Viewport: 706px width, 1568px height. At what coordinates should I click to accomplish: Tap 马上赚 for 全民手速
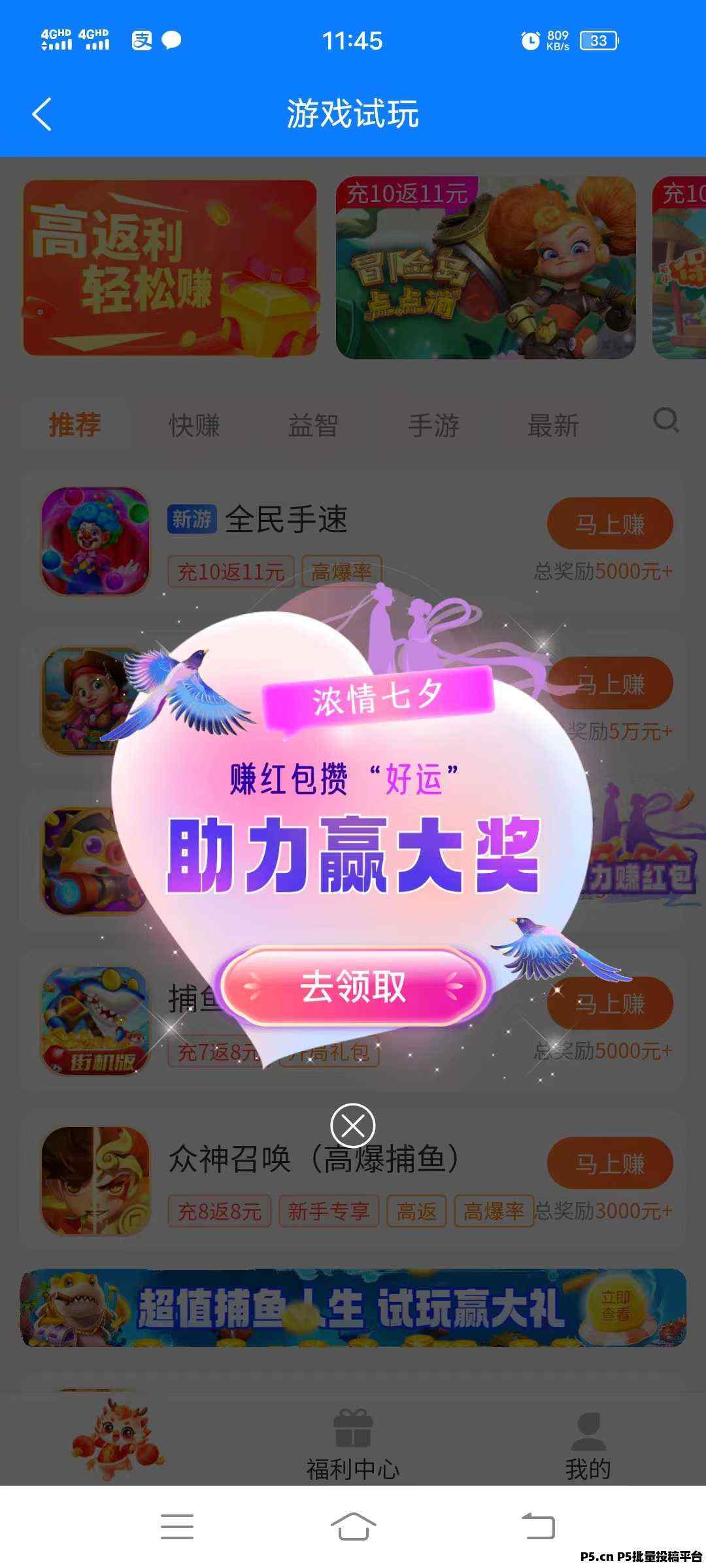pos(609,524)
